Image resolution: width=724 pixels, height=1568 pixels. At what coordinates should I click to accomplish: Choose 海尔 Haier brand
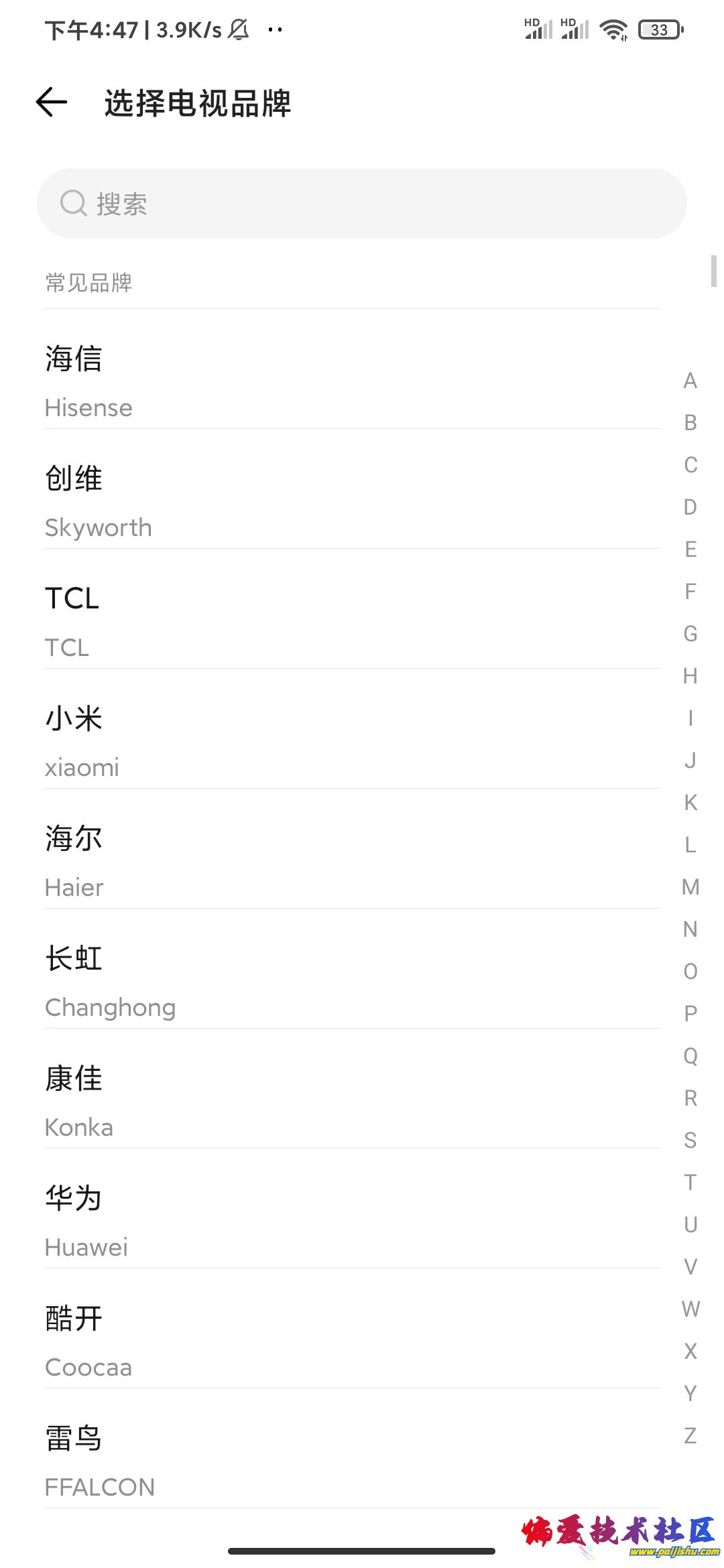(x=352, y=861)
